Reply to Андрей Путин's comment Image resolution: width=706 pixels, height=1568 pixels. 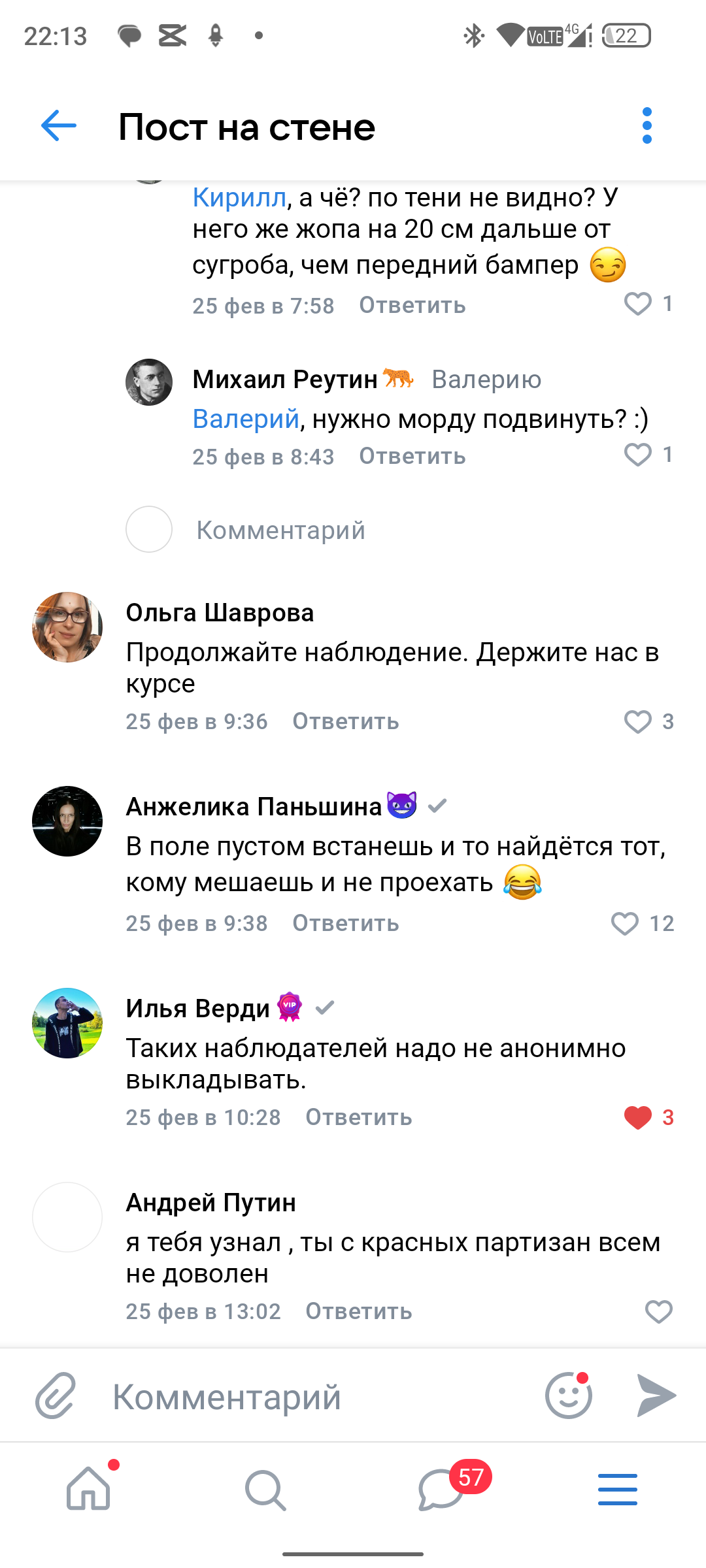[358, 1311]
